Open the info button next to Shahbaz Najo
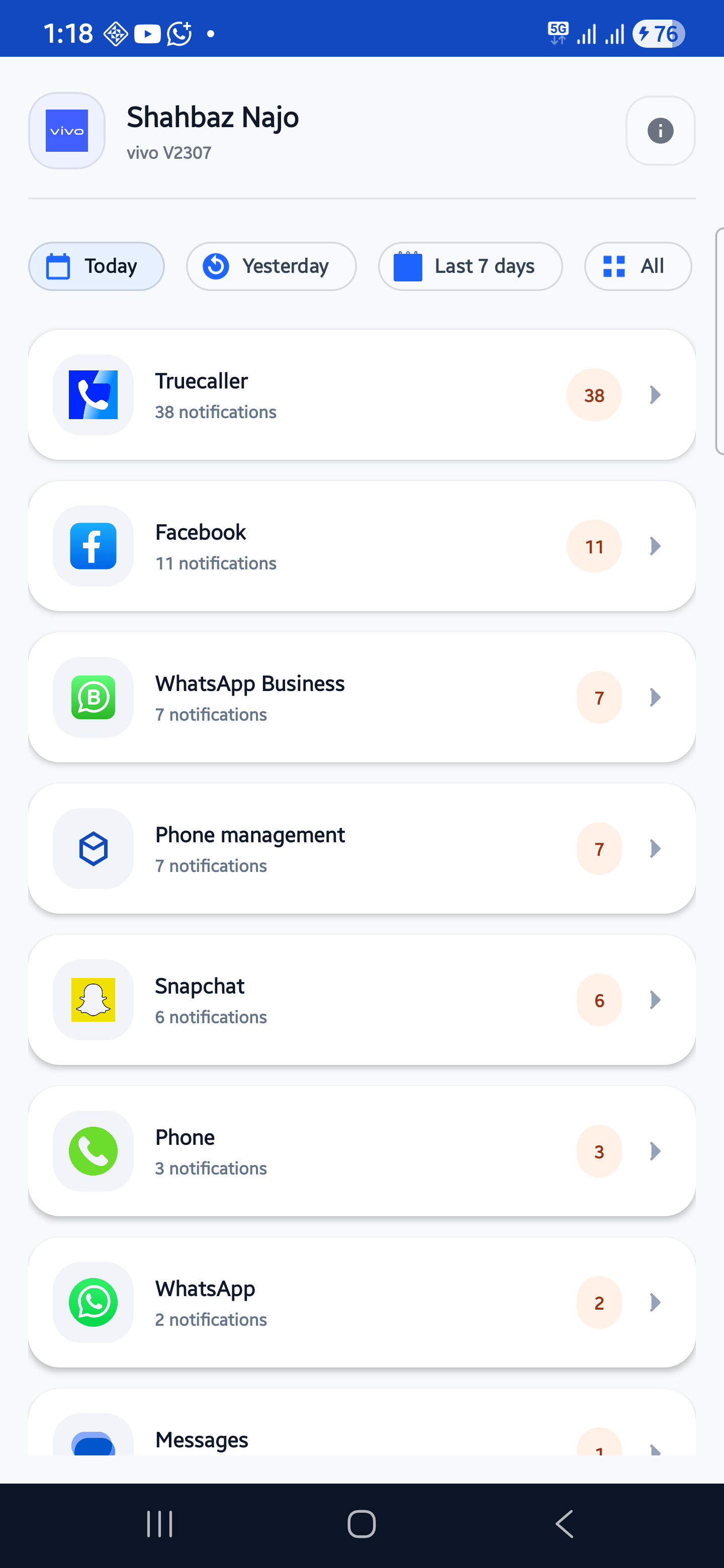Viewport: 724px width, 1568px height. tap(660, 131)
